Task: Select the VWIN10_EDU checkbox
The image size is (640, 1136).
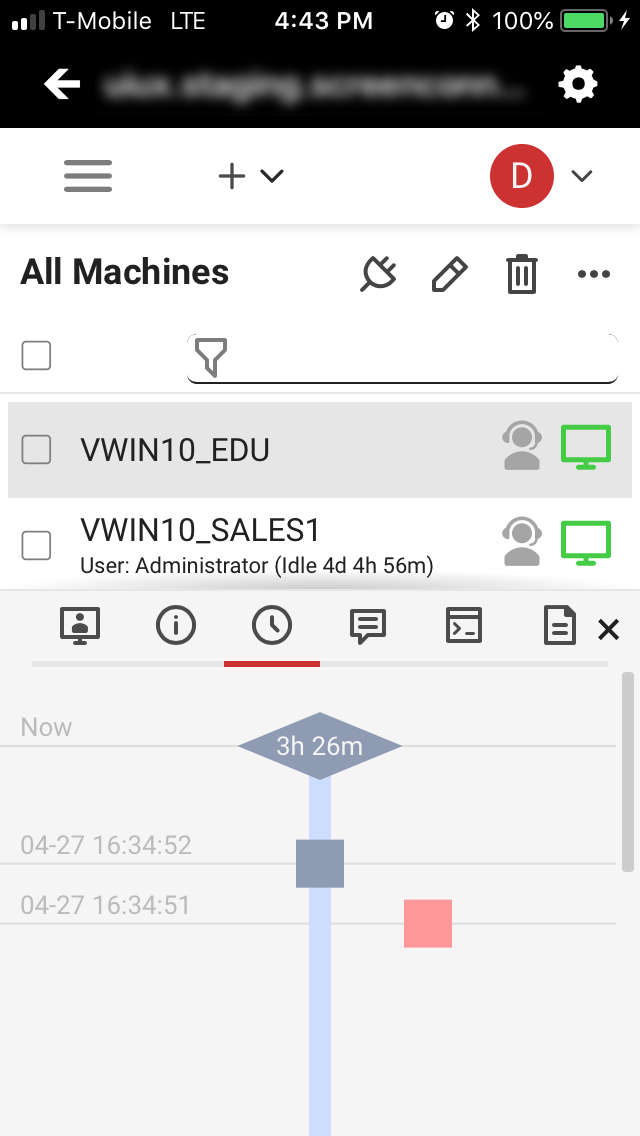Action: [36, 450]
